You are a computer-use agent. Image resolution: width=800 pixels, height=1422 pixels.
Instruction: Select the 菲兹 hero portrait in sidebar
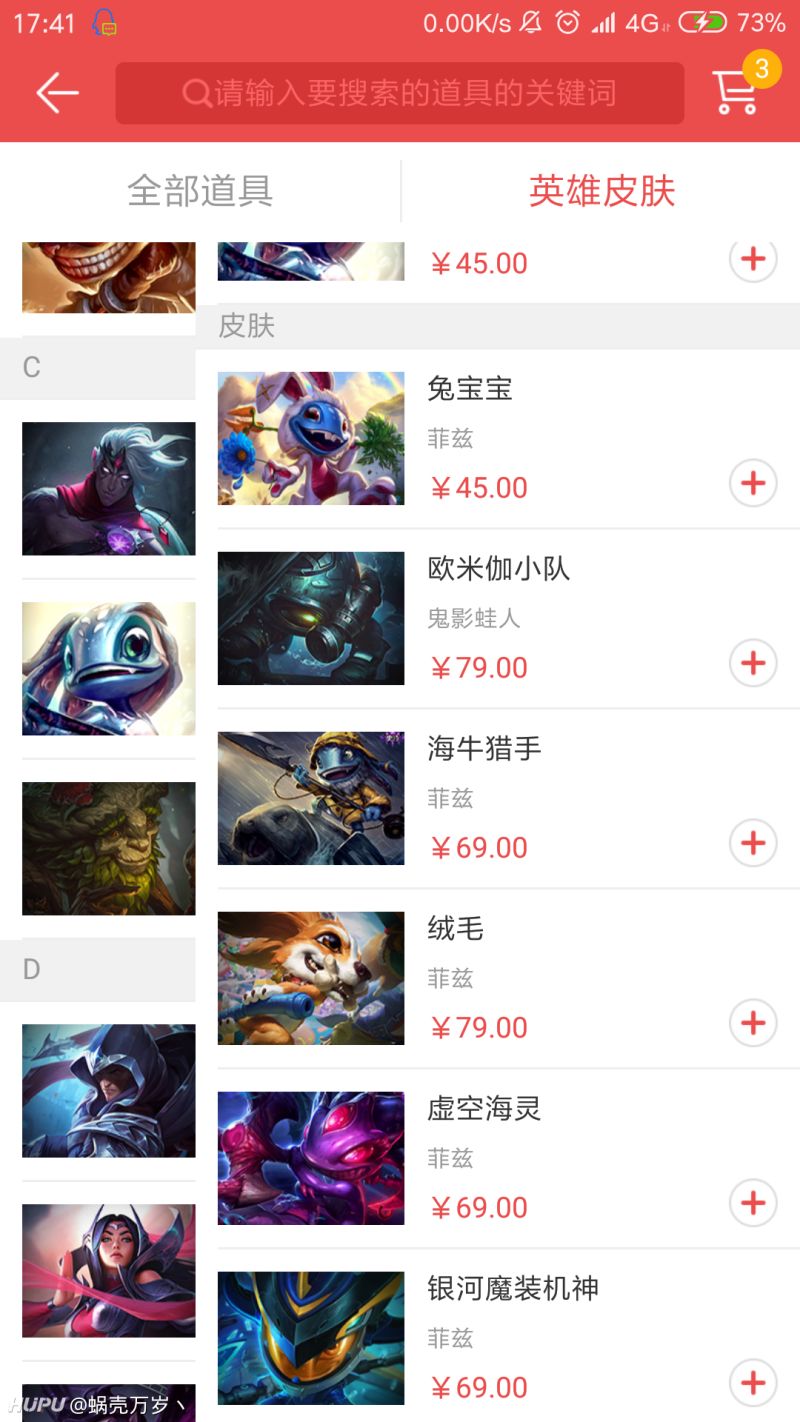(x=107, y=668)
